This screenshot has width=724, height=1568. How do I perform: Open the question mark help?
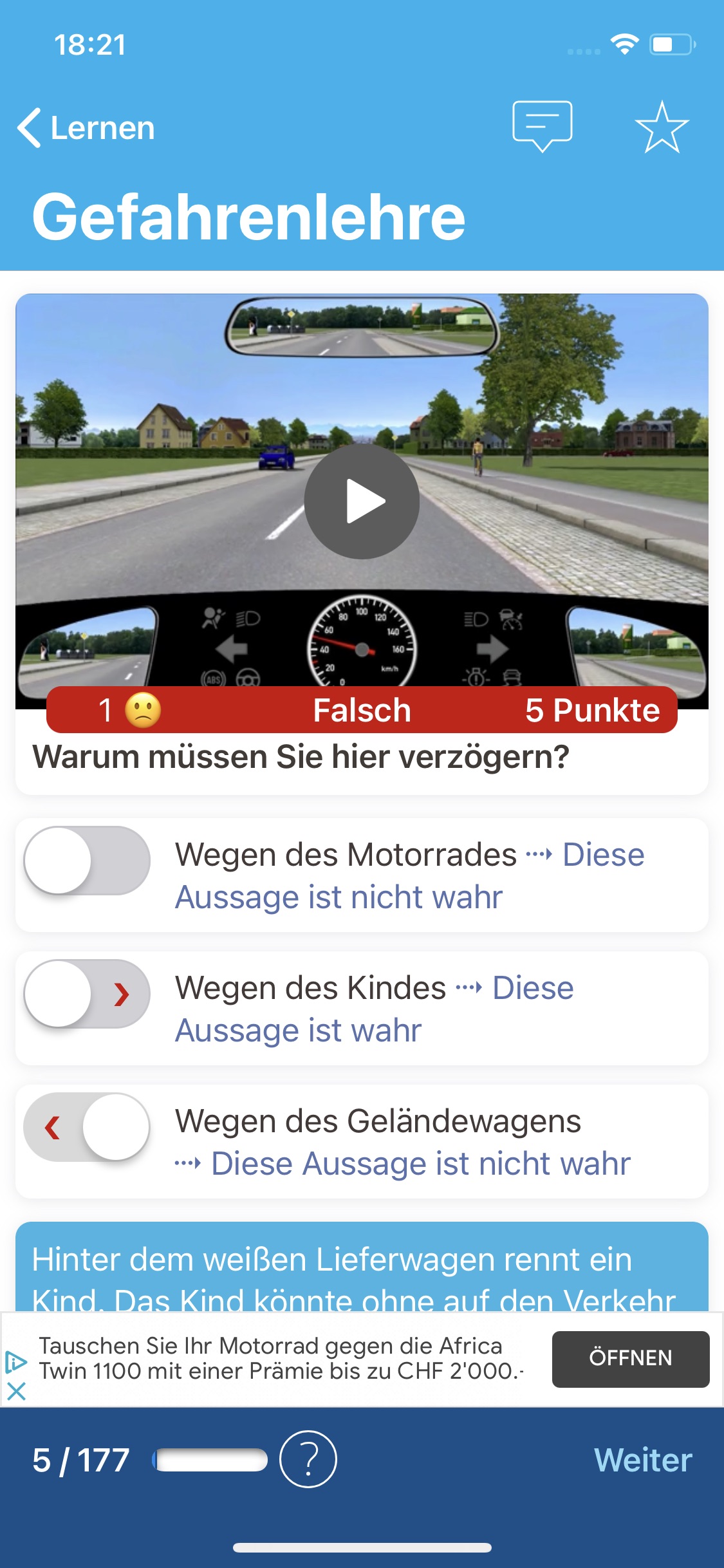tap(308, 1459)
